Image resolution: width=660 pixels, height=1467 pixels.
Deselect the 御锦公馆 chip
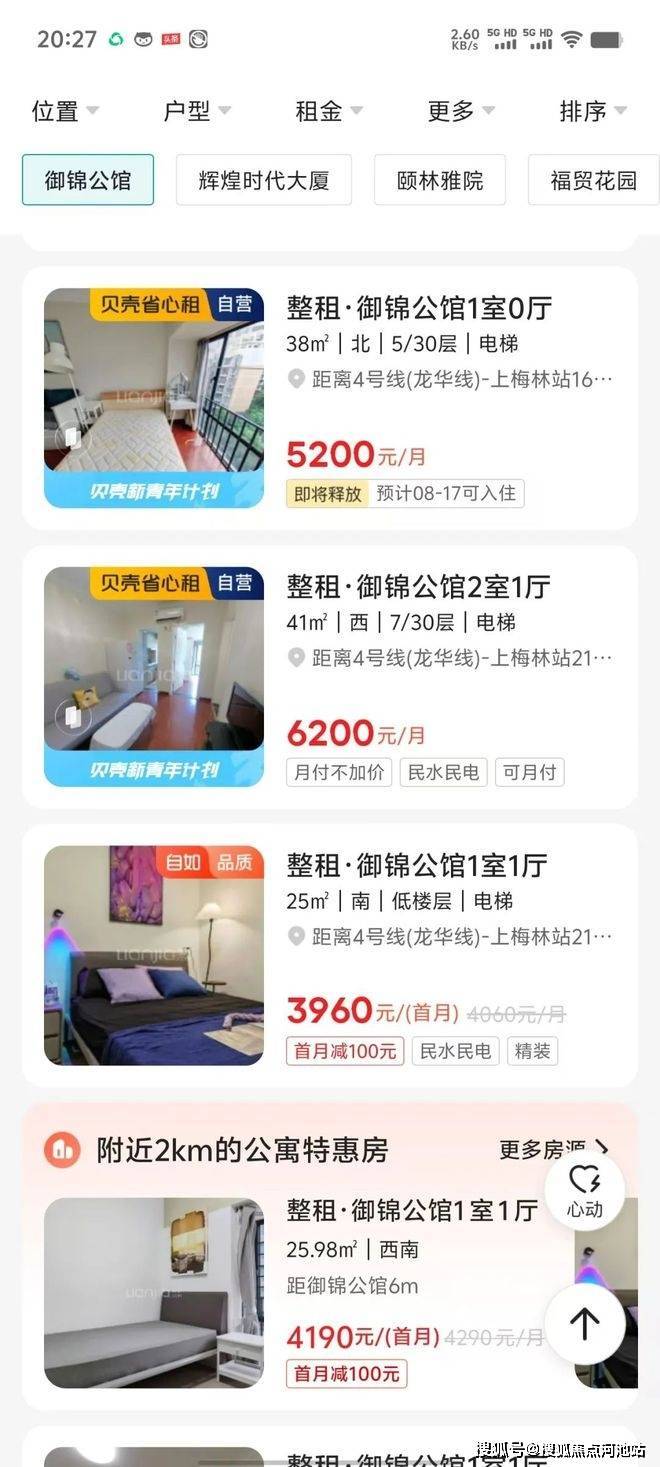(88, 180)
